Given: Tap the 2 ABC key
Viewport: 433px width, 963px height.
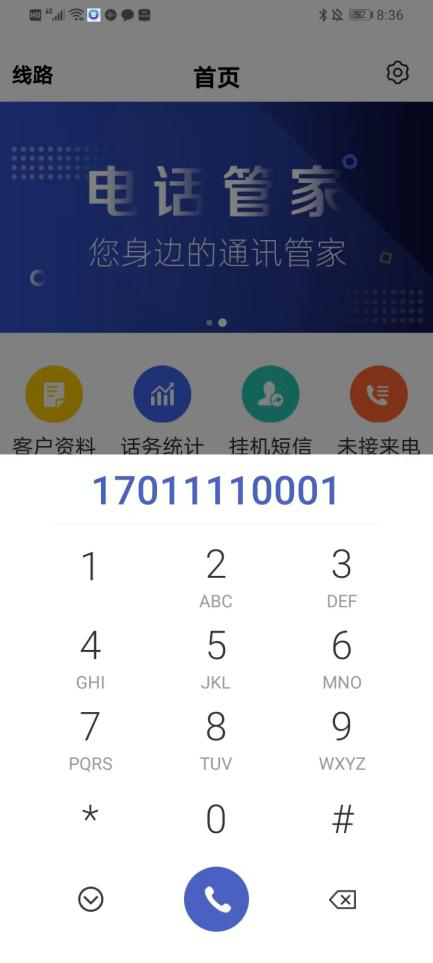Looking at the screenshot, I should 216,578.
